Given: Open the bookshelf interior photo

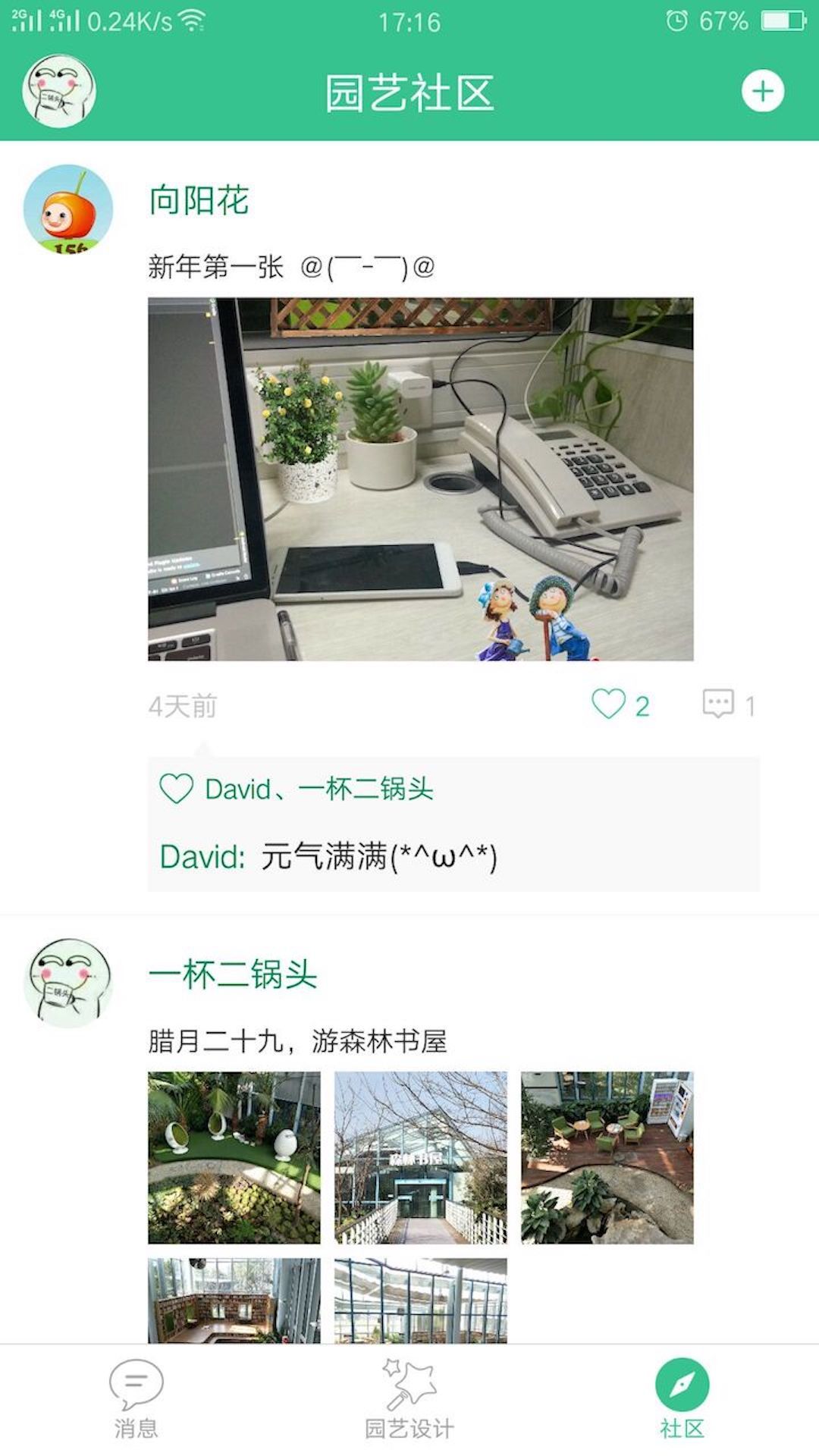Looking at the screenshot, I should tap(234, 1300).
